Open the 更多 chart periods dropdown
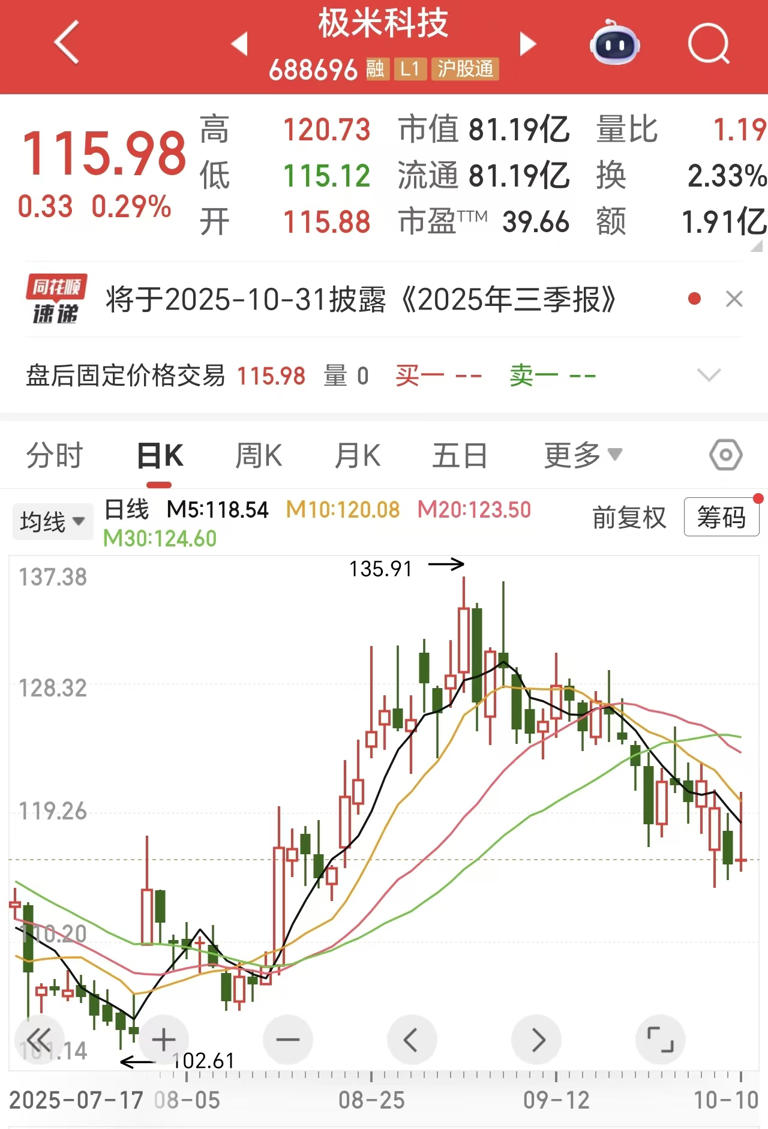This screenshot has height=1129, width=768. point(582,456)
